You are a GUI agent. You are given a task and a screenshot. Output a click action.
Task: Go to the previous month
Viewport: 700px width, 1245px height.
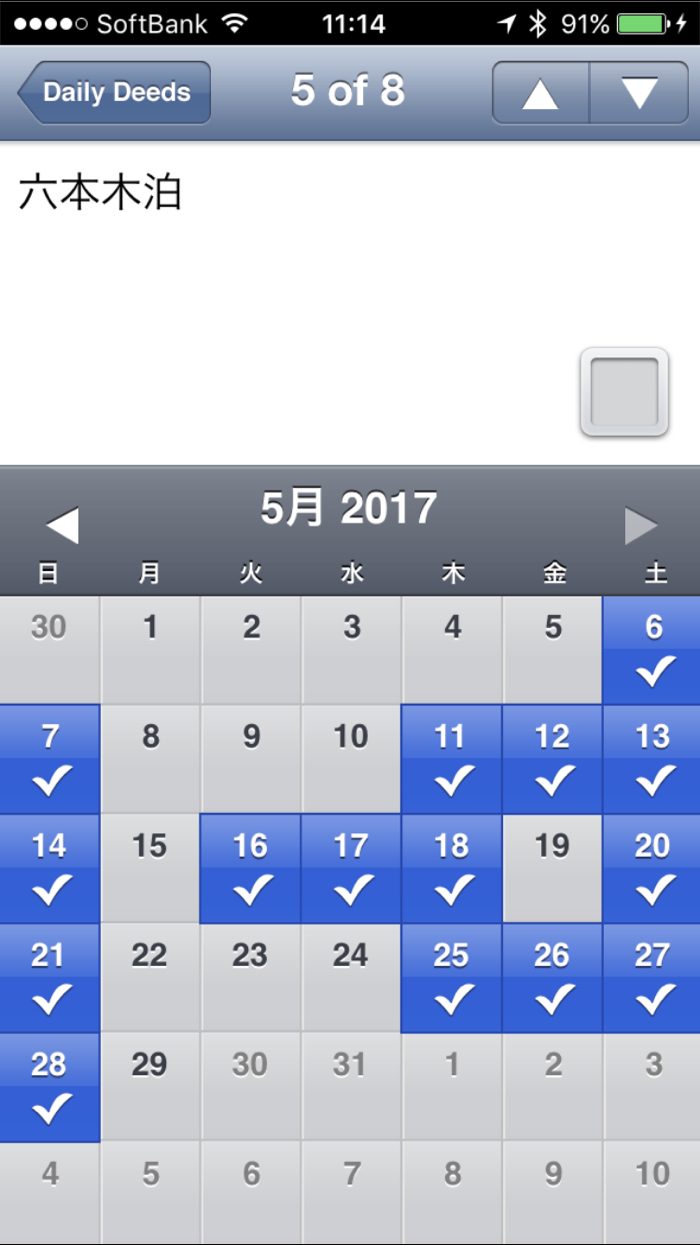pyautogui.click(x=62, y=525)
